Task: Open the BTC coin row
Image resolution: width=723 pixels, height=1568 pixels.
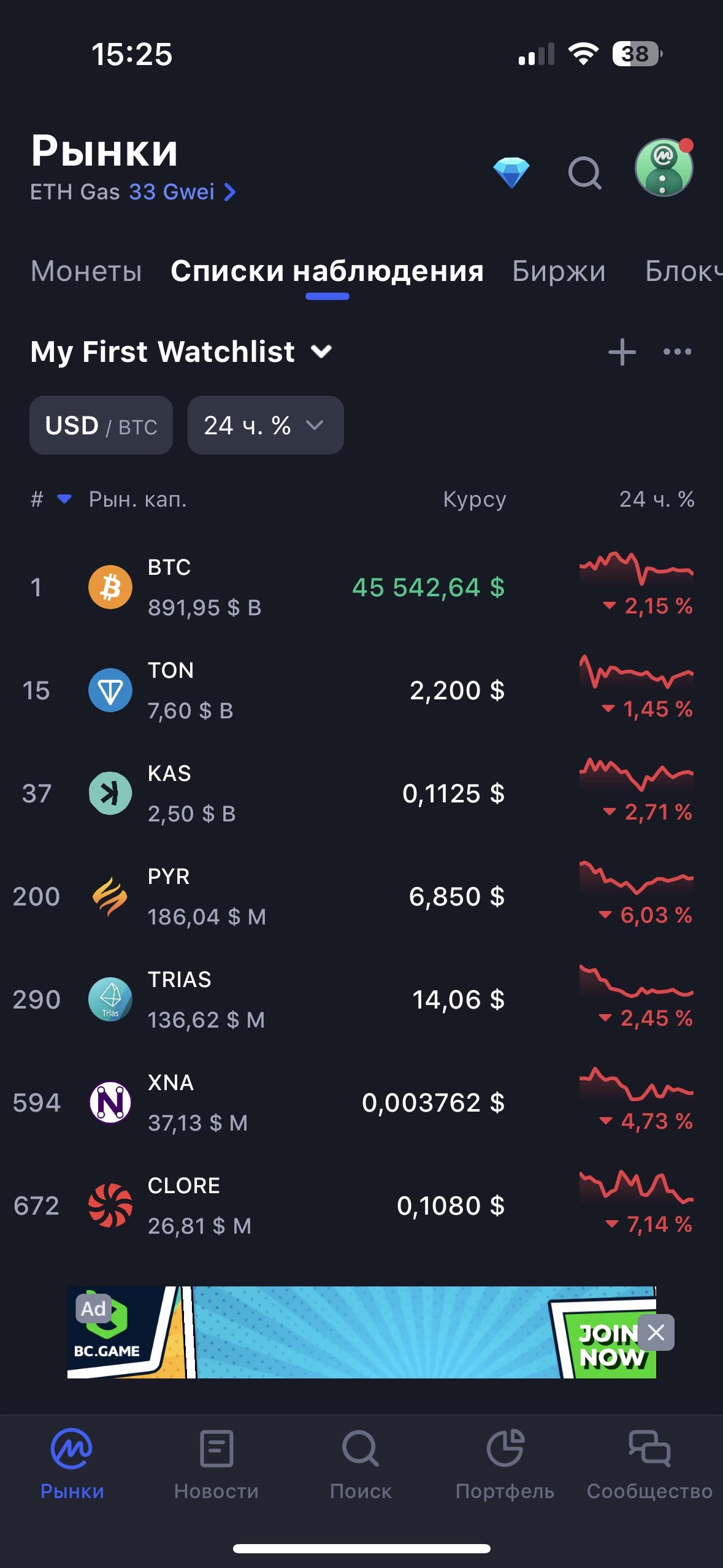Action: (361, 587)
